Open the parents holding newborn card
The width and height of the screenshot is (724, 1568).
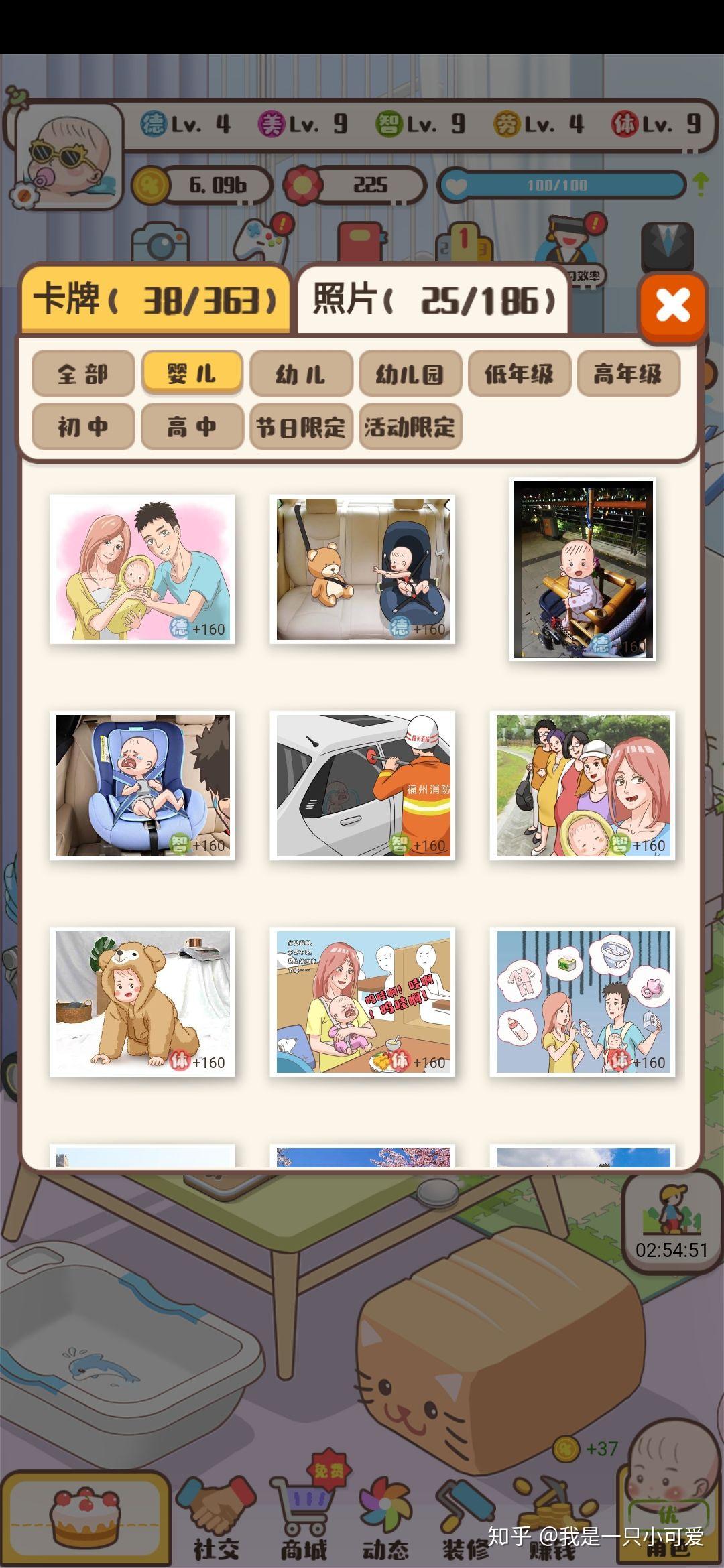pyautogui.click(x=142, y=569)
